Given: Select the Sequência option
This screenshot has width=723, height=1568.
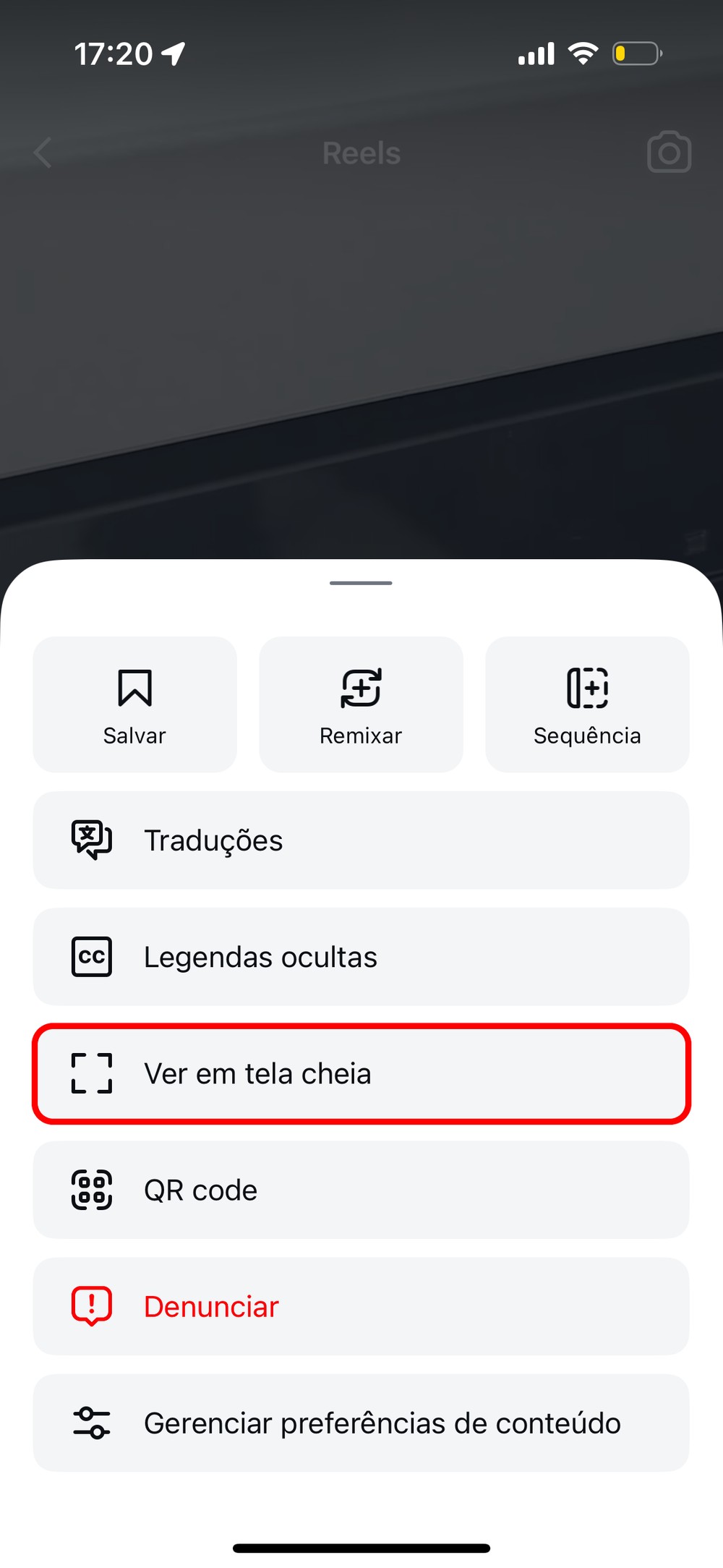Looking at the screenshot, I should click(587, 704).
